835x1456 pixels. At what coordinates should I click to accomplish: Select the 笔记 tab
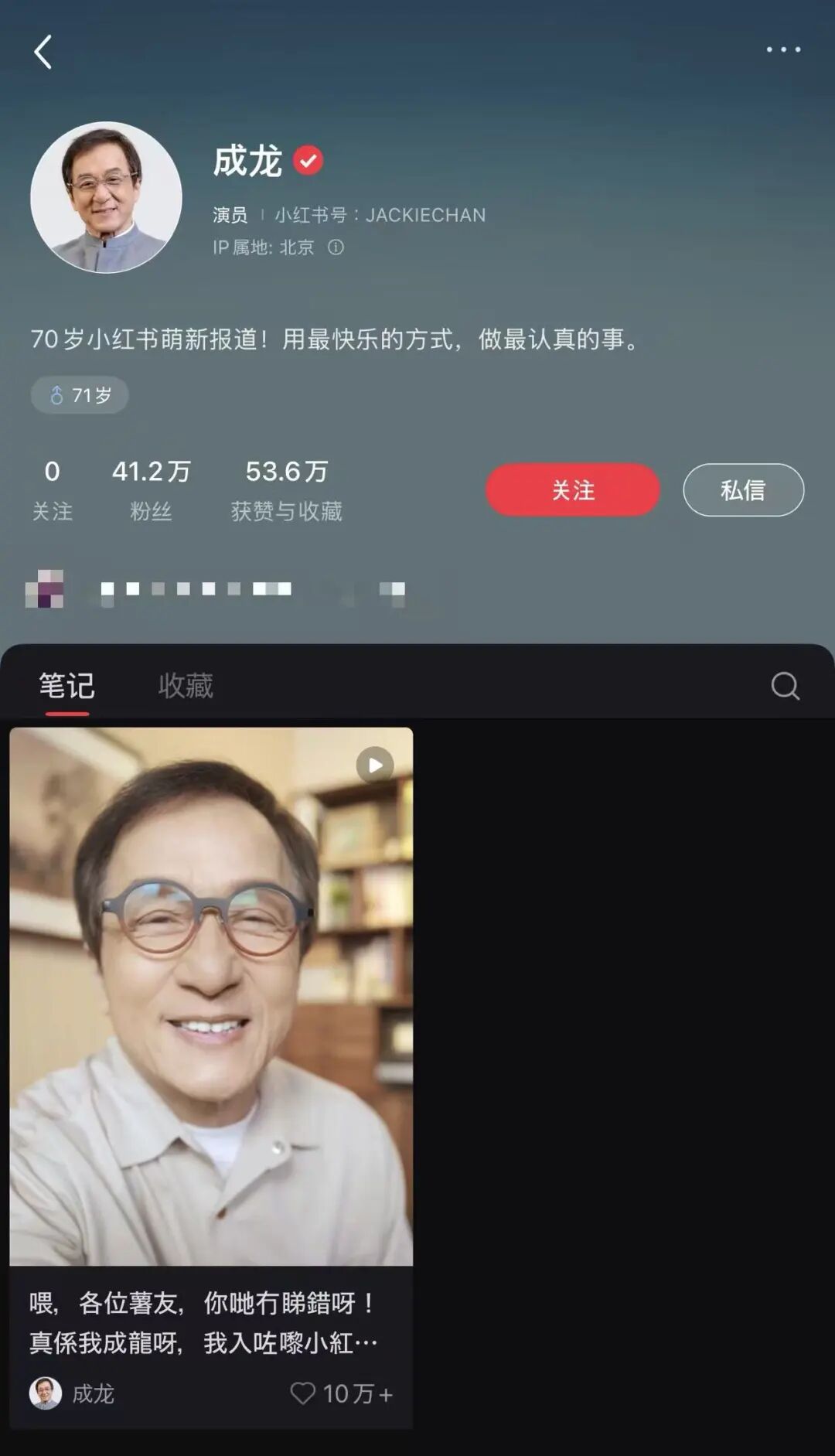(66, 686)
